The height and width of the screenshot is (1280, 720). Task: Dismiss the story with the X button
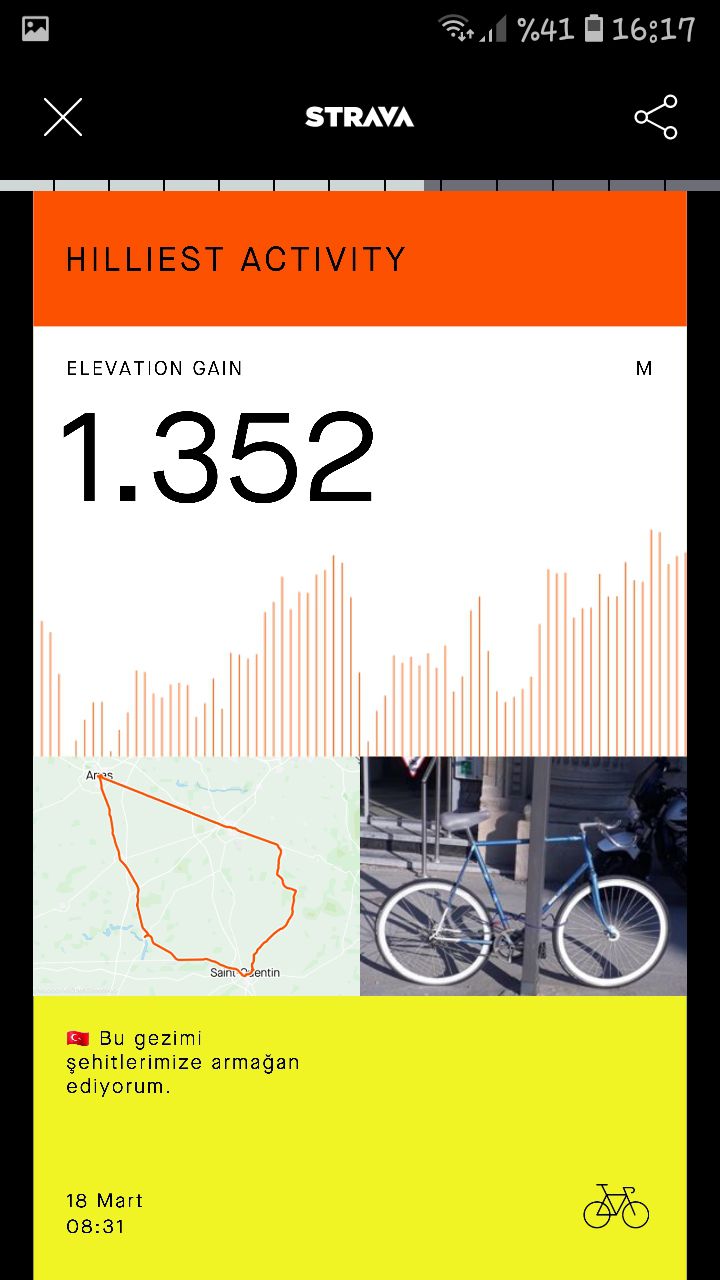coord(62,117)
